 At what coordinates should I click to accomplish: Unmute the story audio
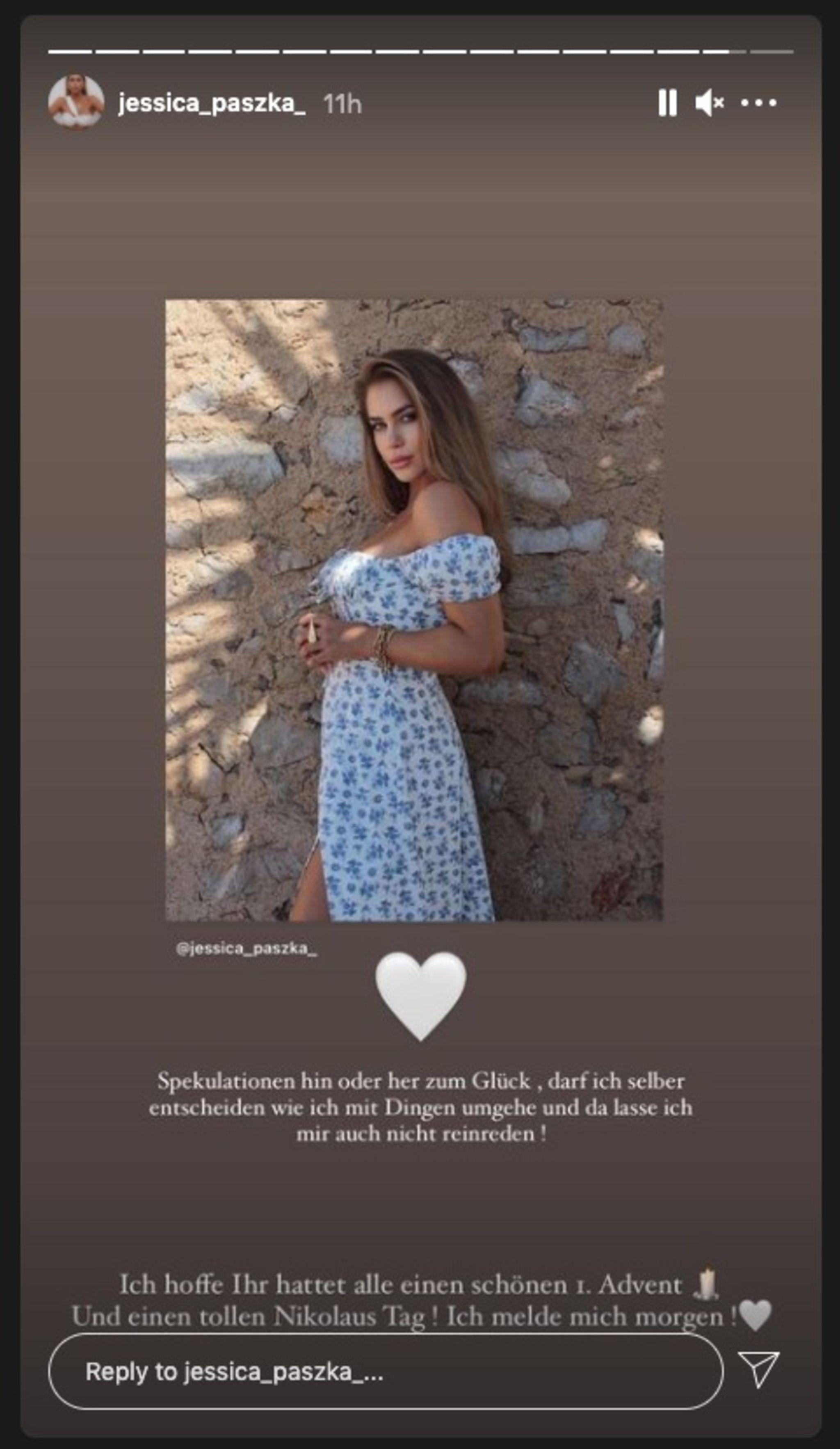tap(709, 103)
